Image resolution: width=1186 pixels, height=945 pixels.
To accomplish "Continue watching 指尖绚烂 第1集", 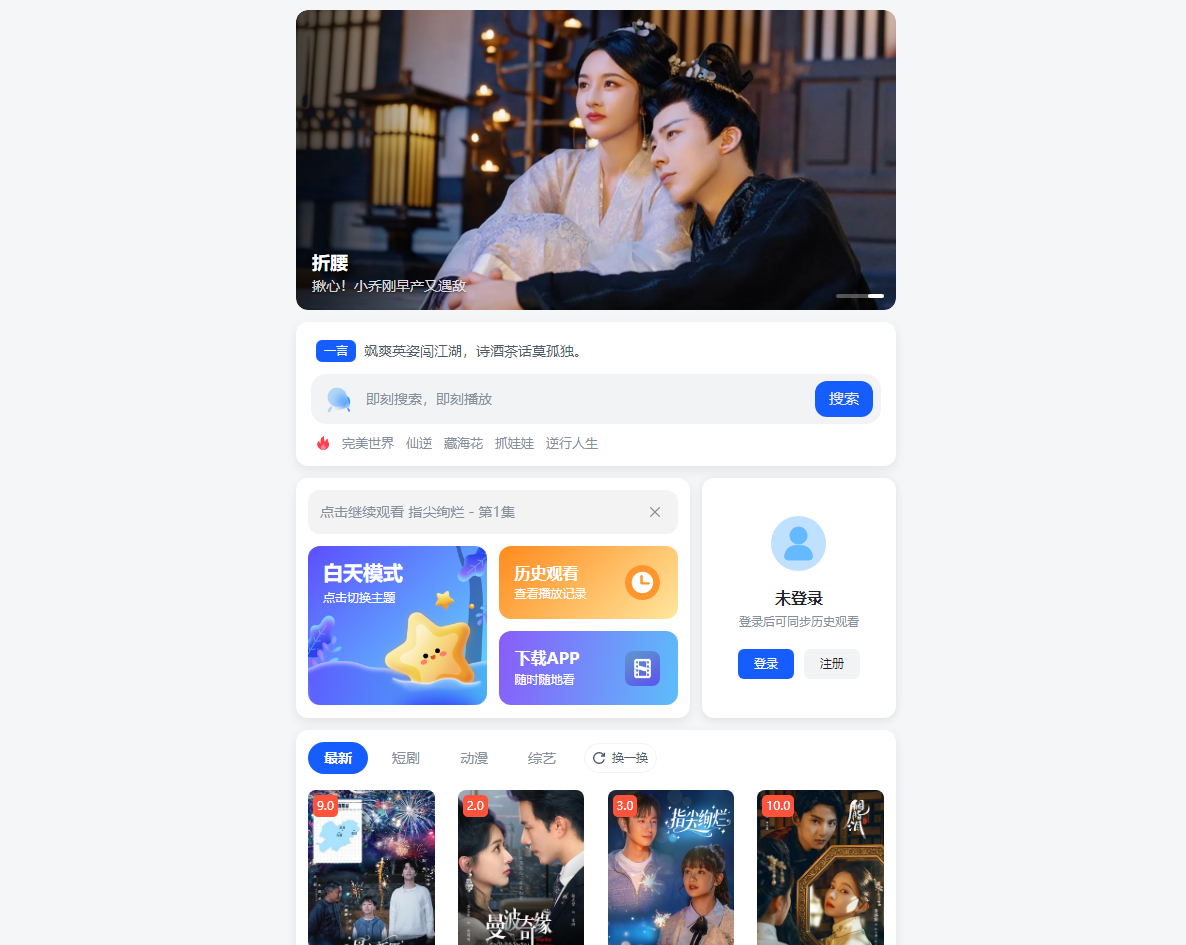I will [470, 512].
